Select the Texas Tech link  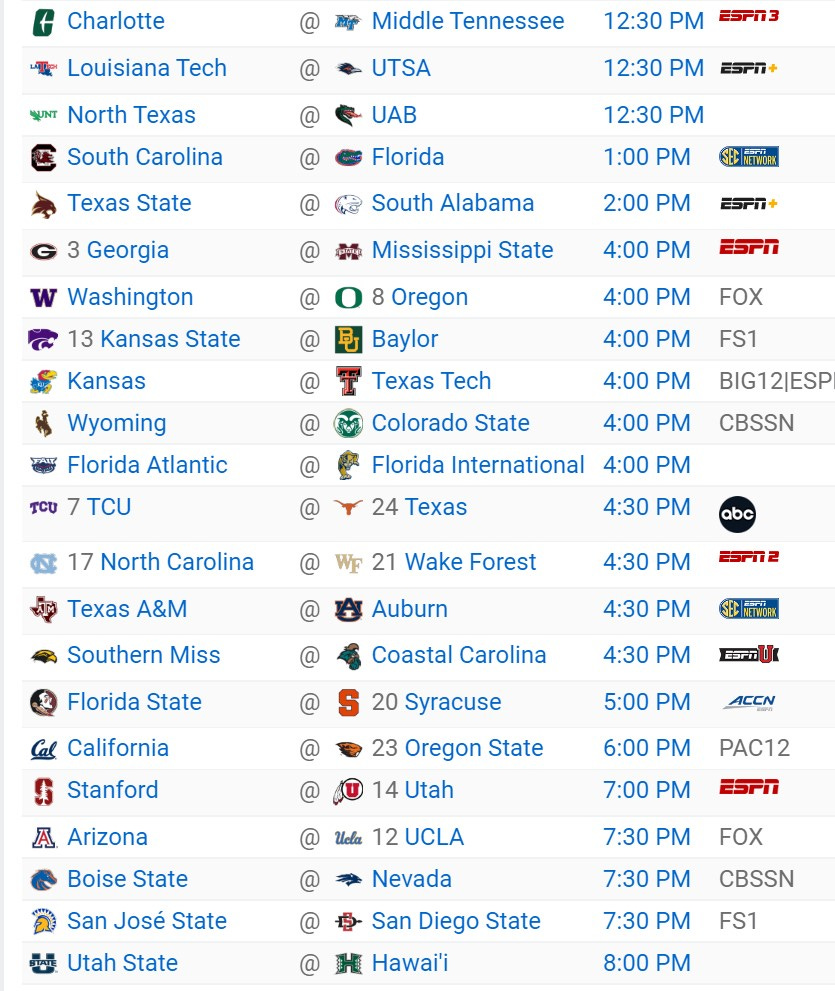[431, 381]
